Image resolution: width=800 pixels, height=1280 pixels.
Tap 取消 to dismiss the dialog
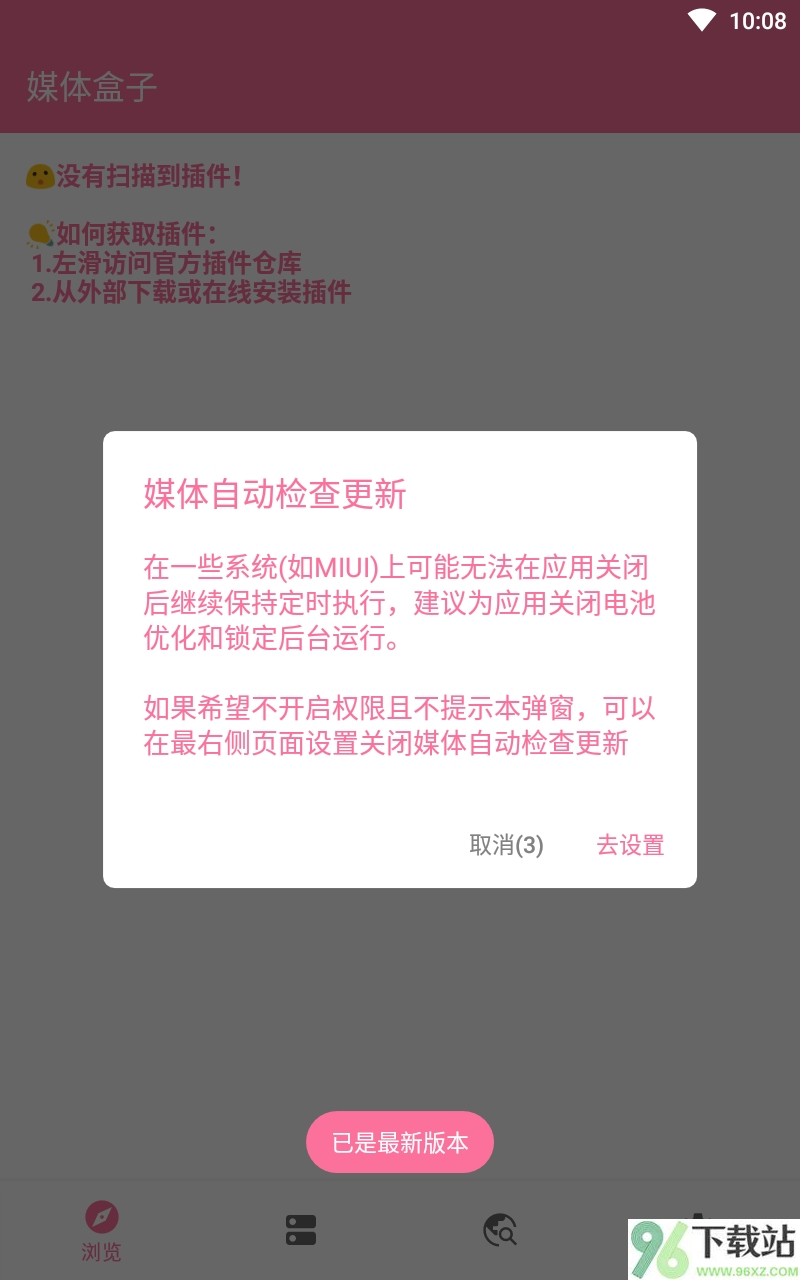506,845
